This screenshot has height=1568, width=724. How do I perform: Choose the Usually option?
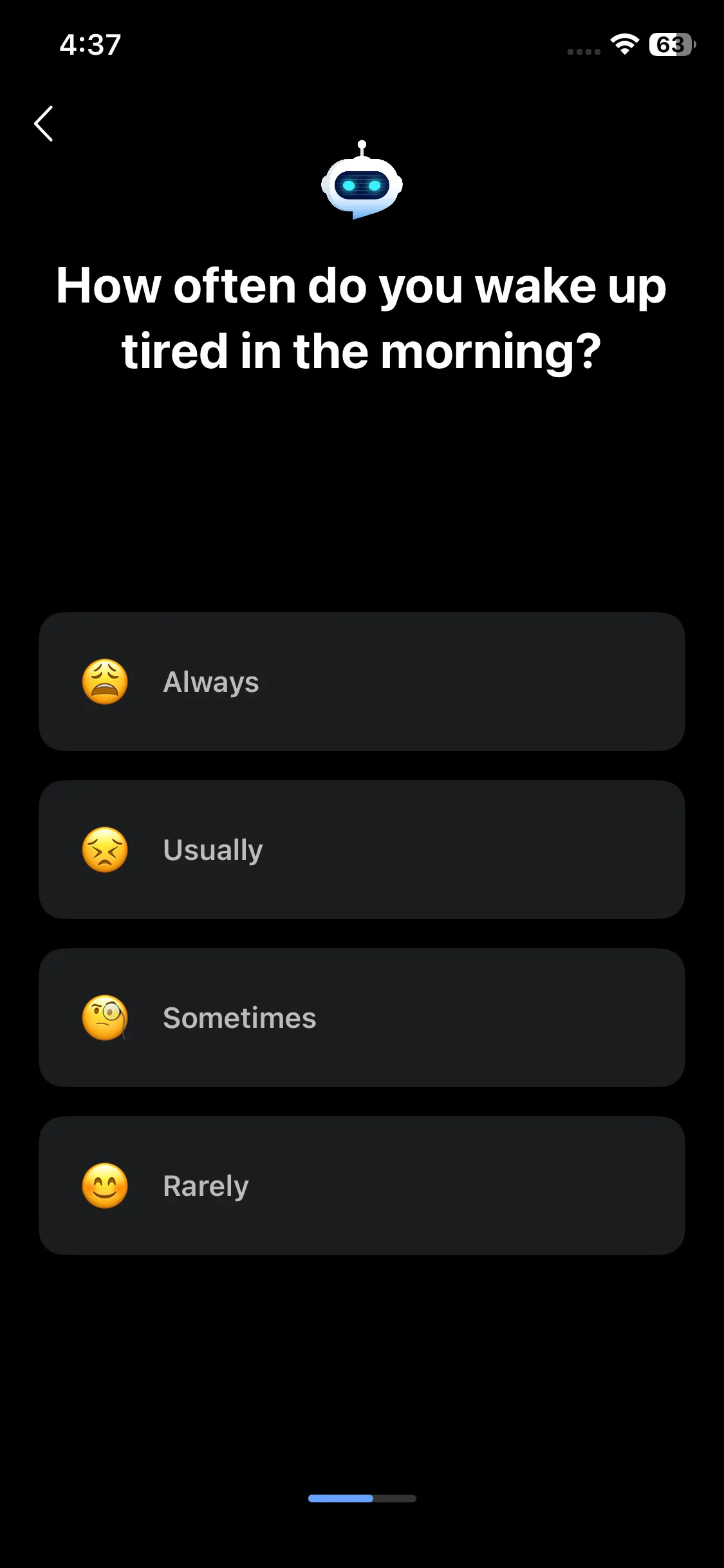(x=362, y=850)
